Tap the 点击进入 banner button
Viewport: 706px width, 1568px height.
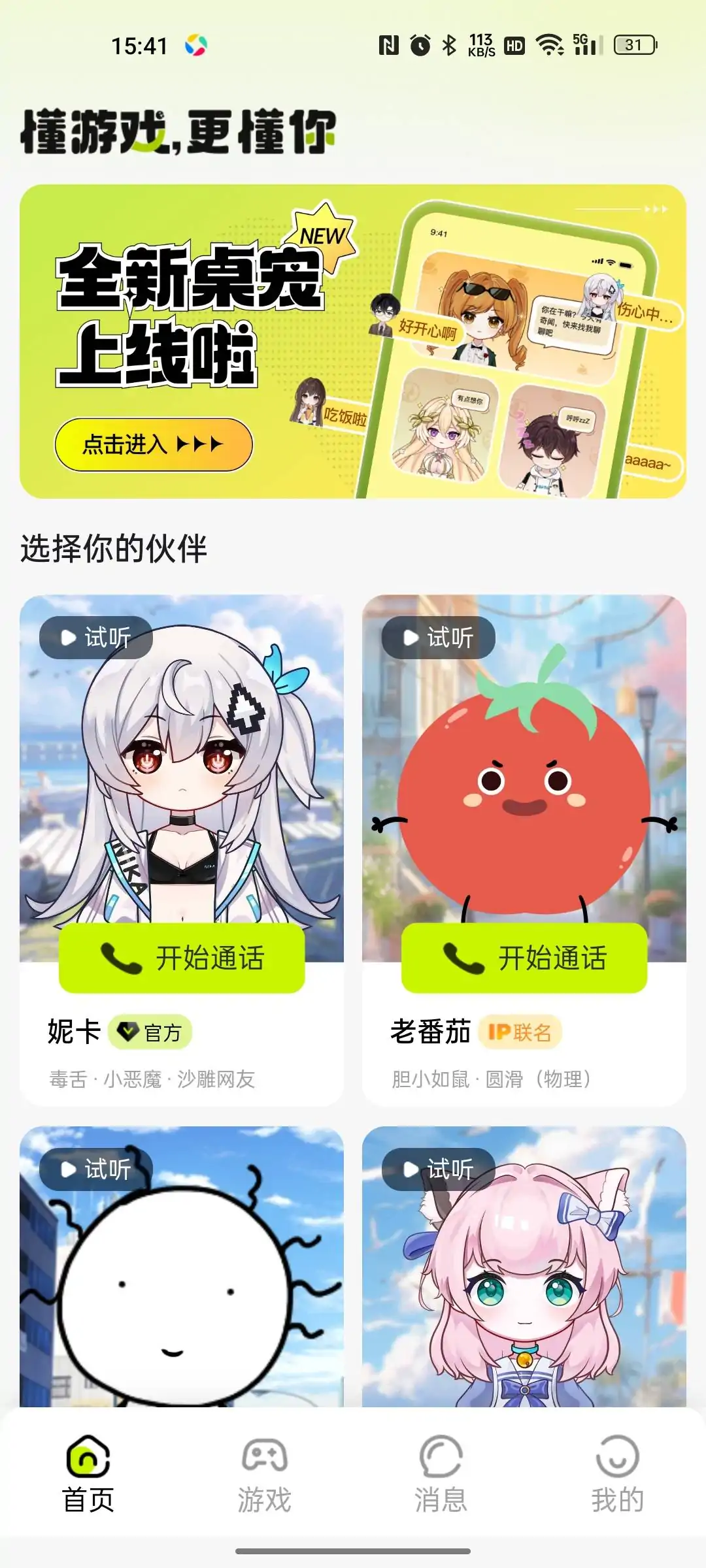(154, 445)
